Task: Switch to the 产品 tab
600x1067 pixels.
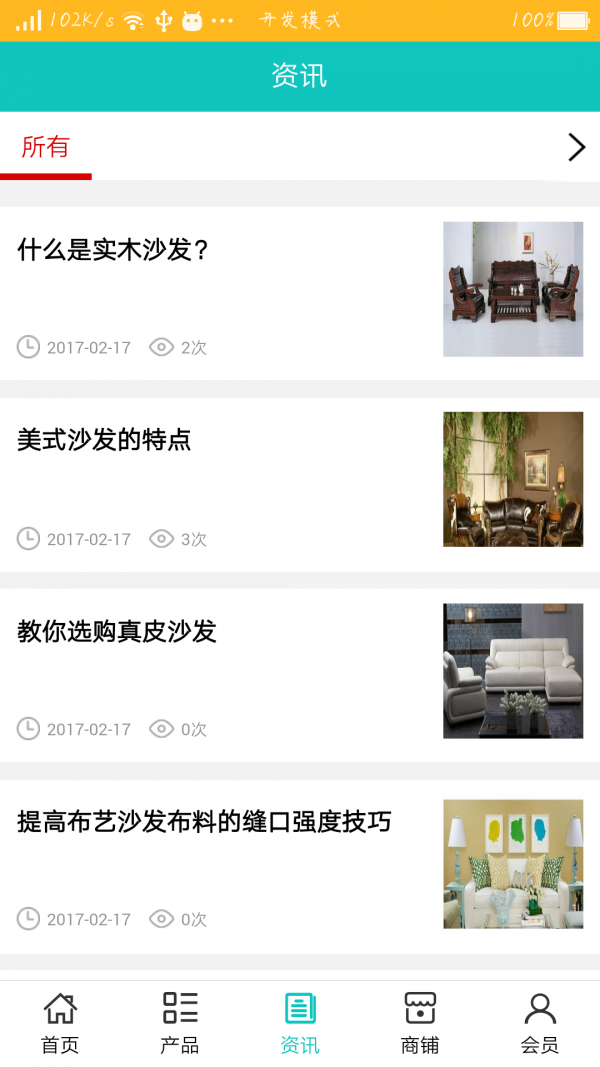Action: coord(180,1022)
